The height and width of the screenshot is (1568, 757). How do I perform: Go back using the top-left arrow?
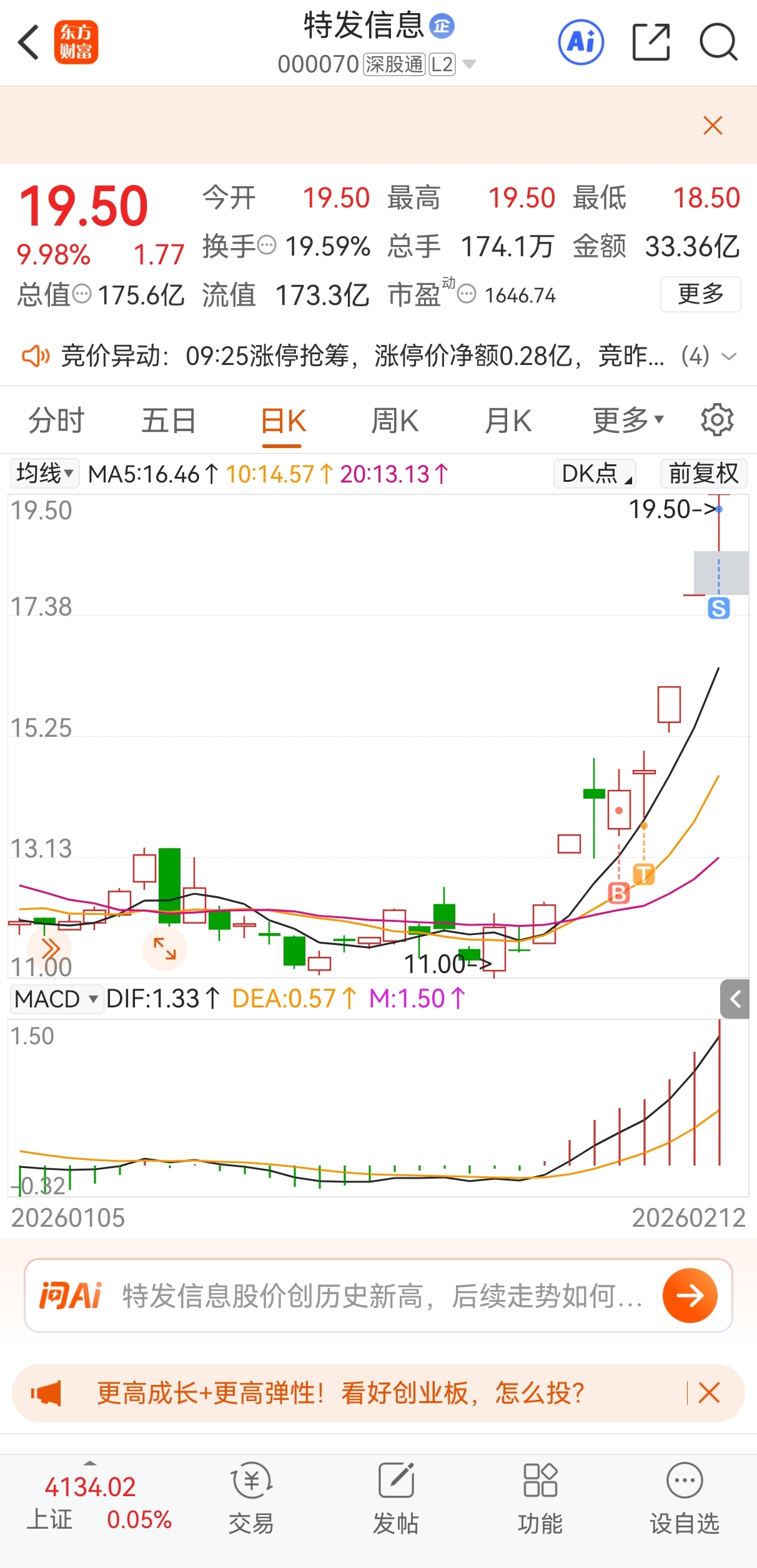click(x=29, y=42)
